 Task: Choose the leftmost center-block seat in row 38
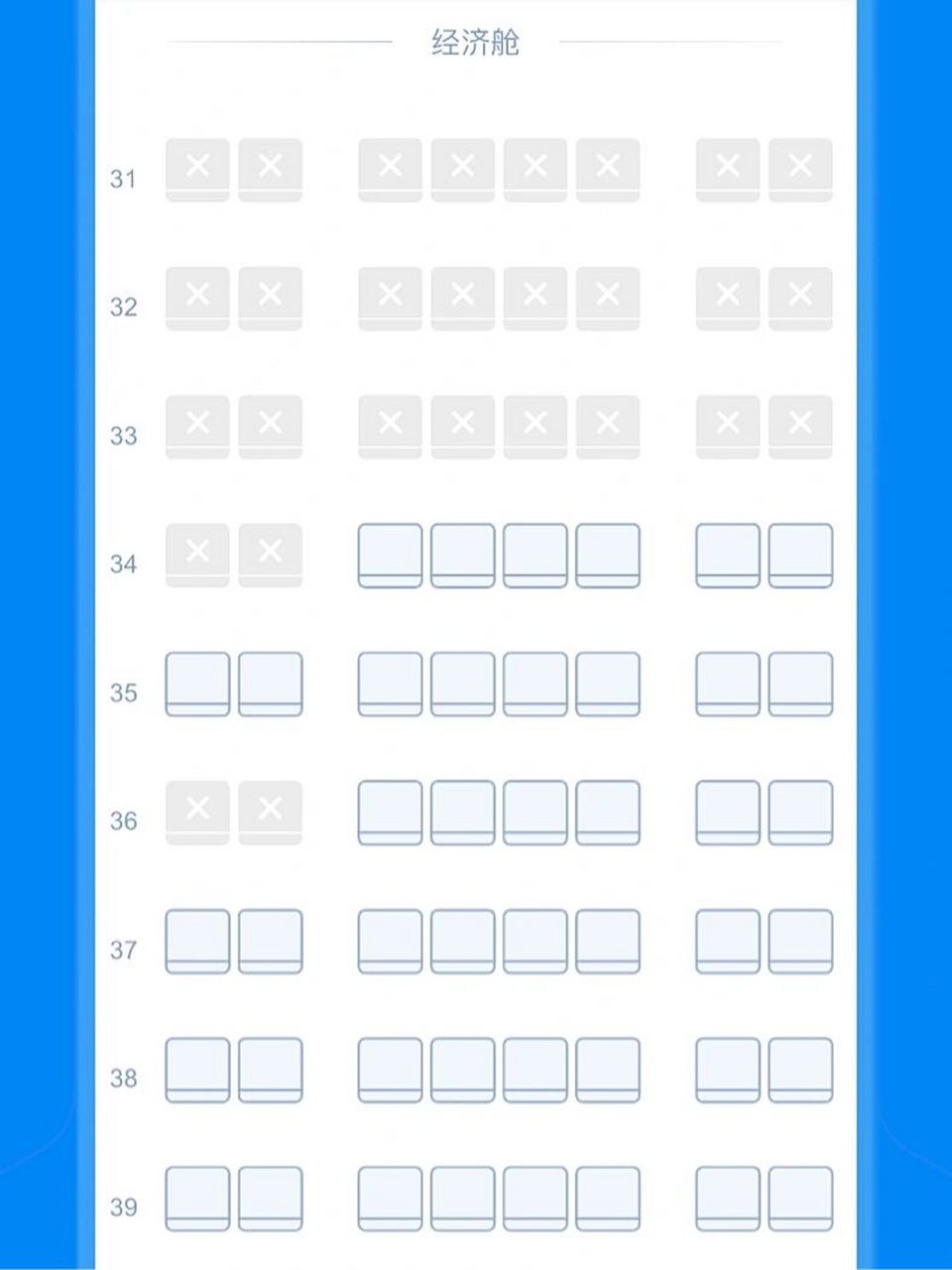coord(390,1070)
